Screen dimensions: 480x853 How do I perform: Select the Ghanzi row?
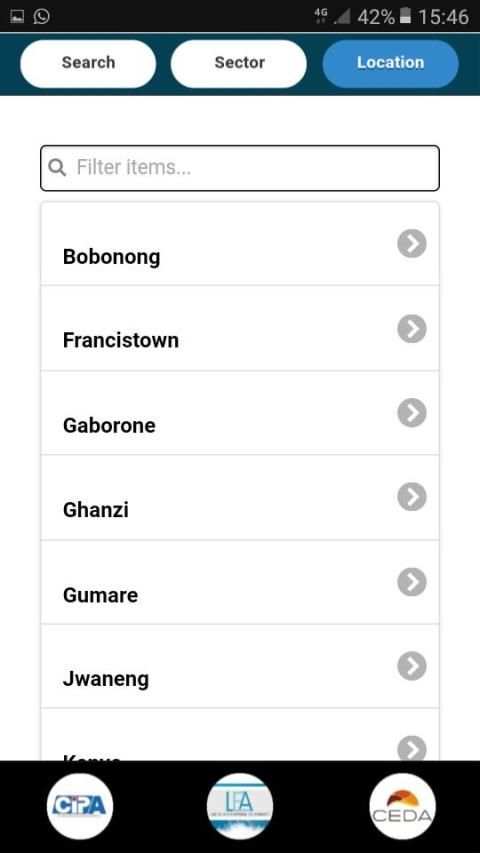coord(240,498)
